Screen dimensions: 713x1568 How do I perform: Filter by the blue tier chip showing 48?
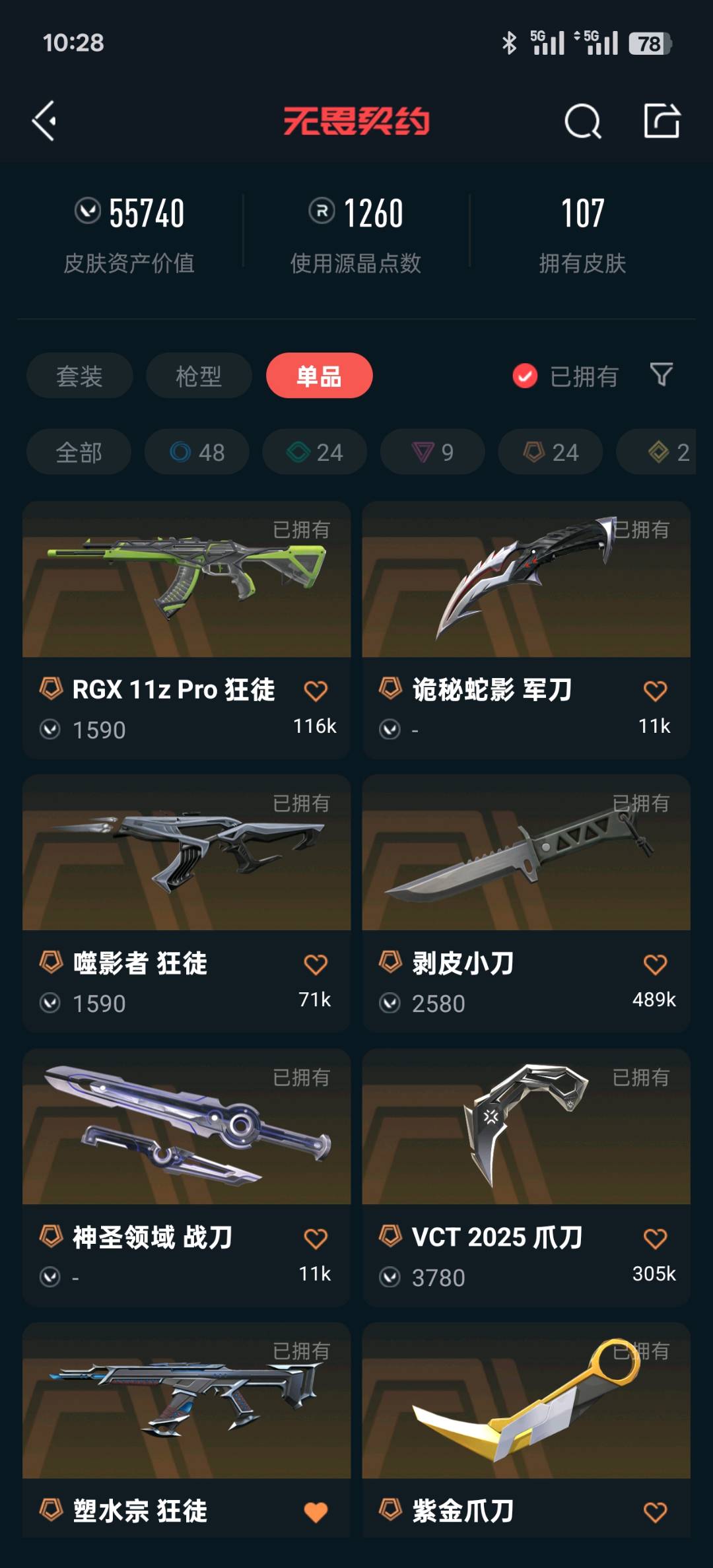pos(197,452)
